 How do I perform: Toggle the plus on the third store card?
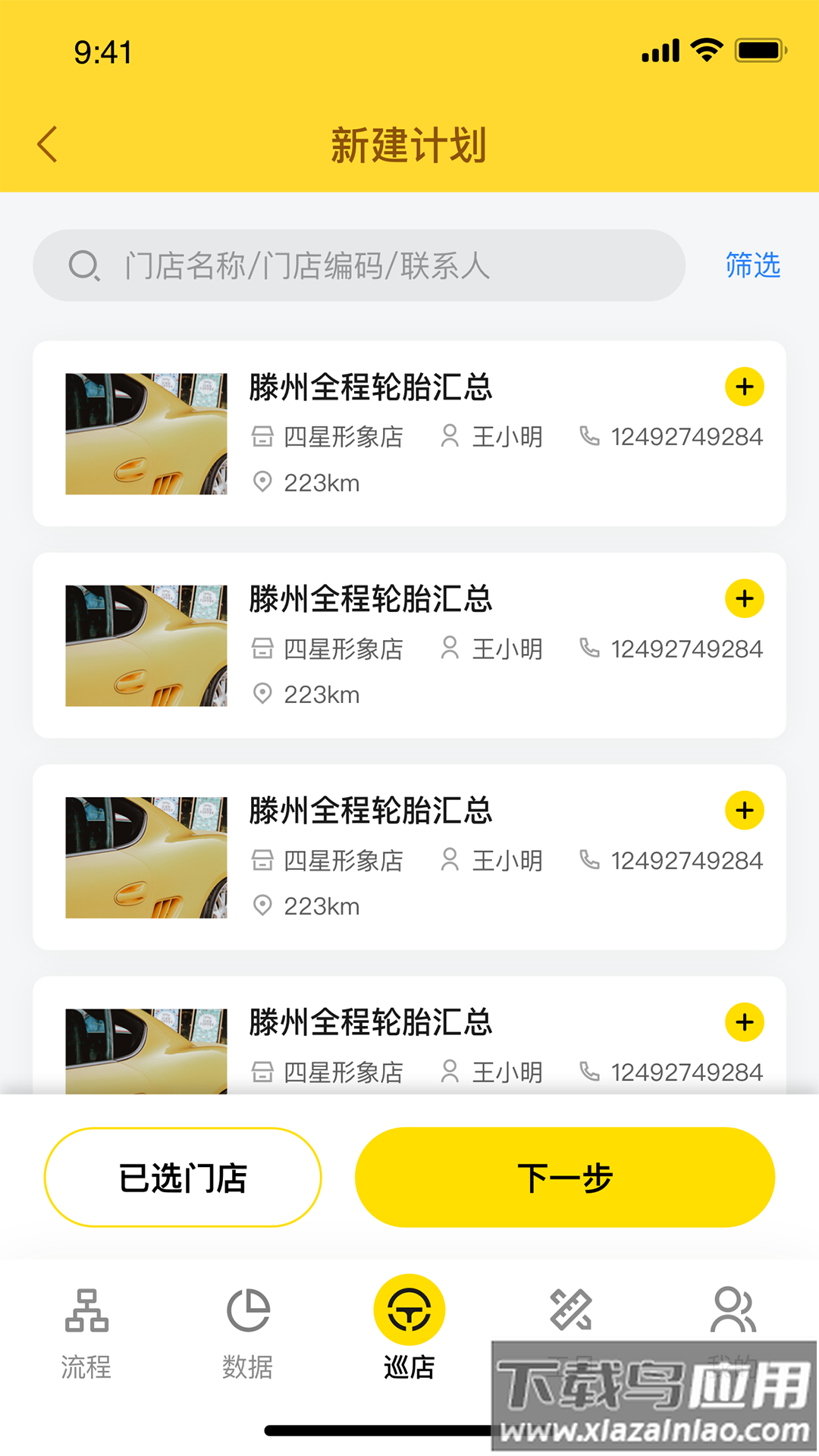pos(744,810)
